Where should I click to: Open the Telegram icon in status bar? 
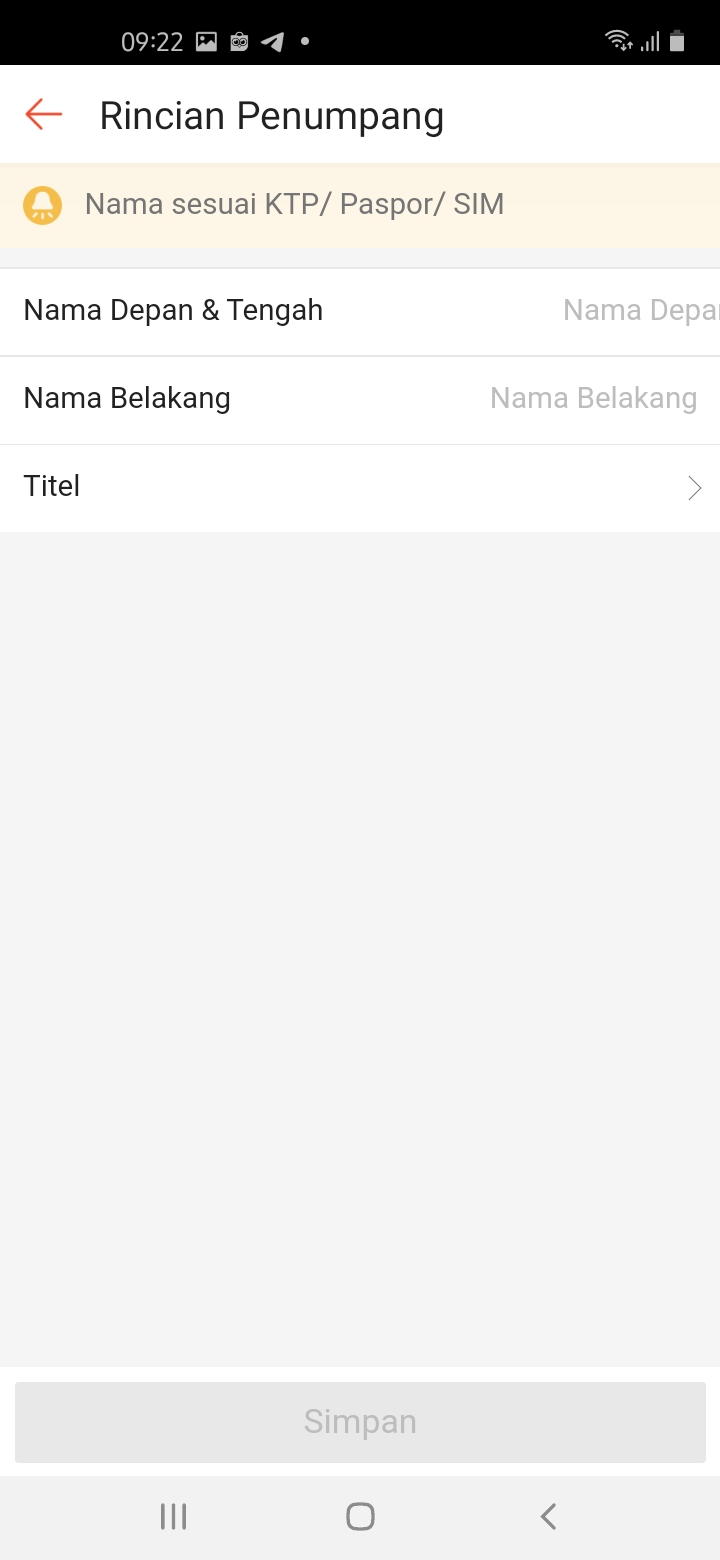(272, 41)
